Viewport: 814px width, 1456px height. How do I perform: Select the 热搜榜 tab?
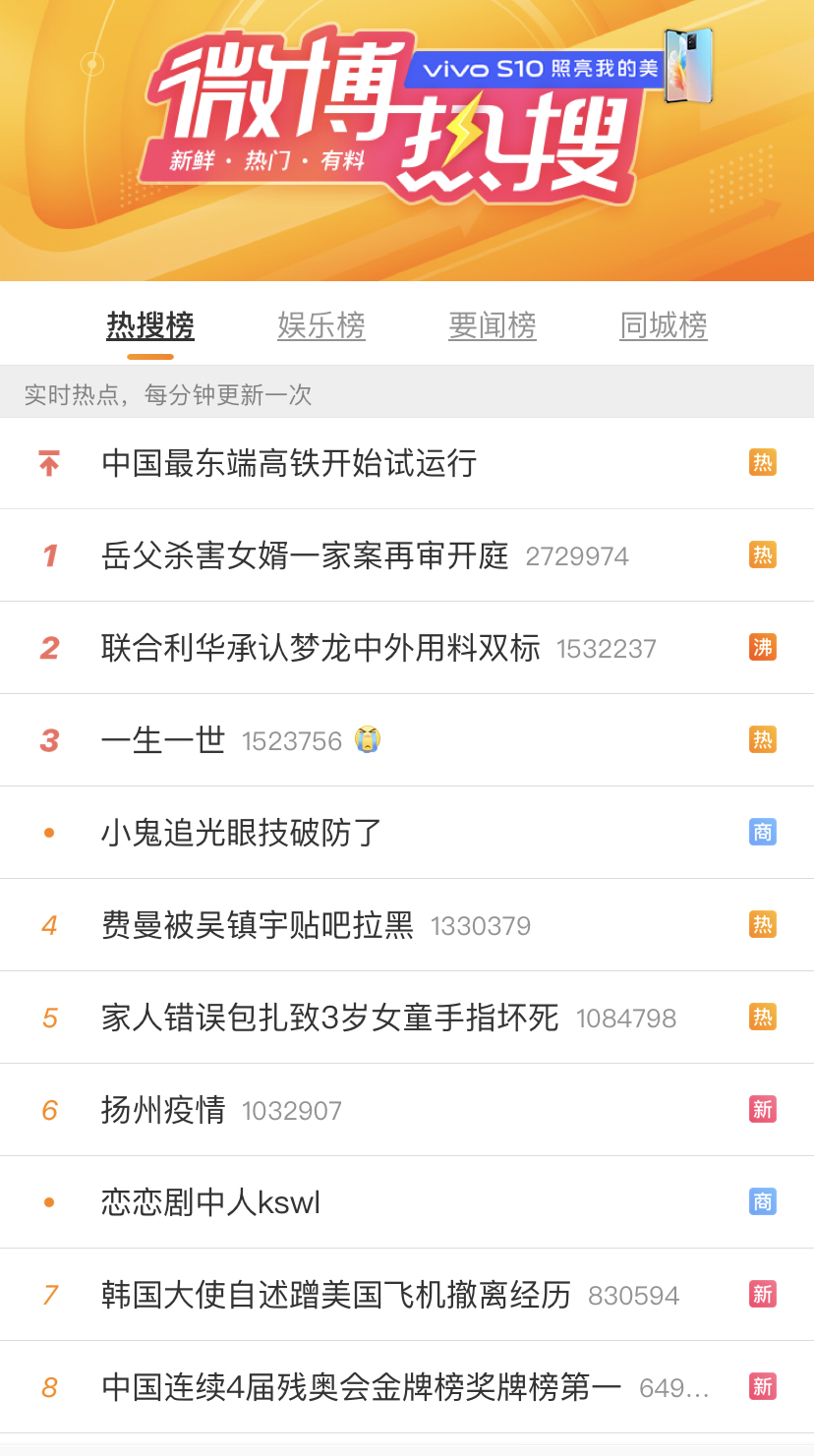[150, 325]
